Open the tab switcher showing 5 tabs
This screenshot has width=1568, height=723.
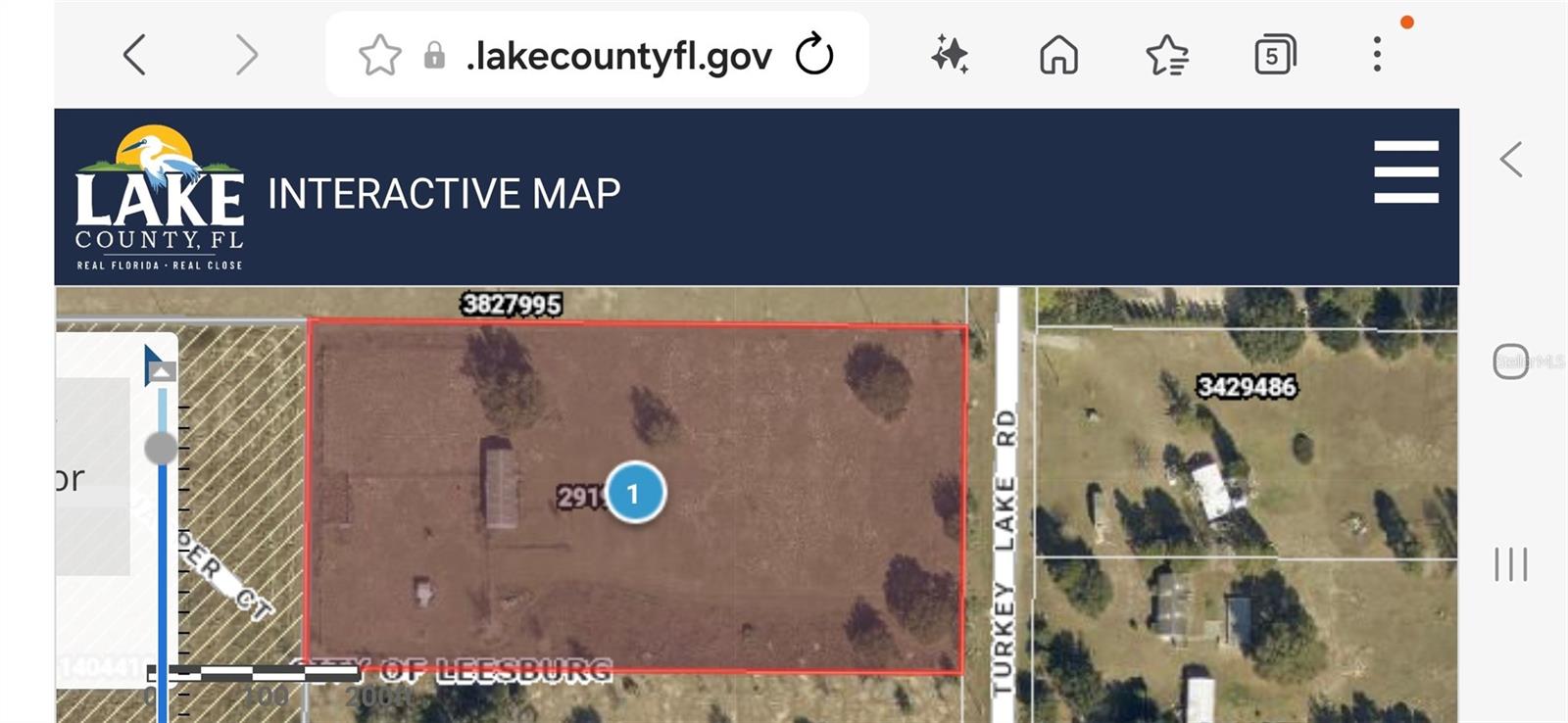1274,55
